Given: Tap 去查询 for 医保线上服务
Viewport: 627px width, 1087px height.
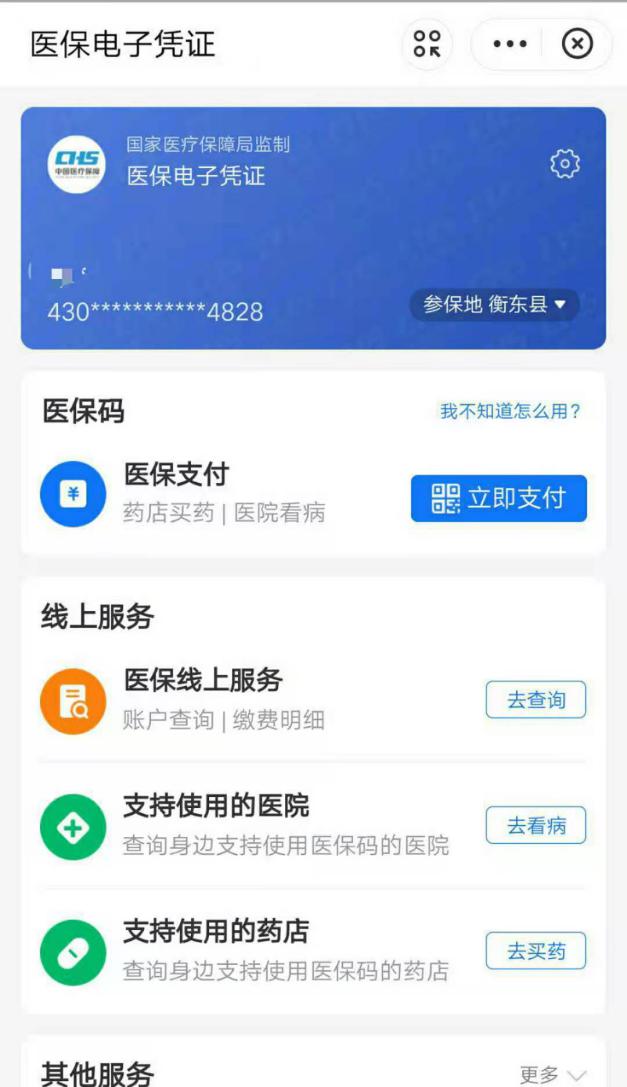Looking at the screenshot, I should point(535,700).
